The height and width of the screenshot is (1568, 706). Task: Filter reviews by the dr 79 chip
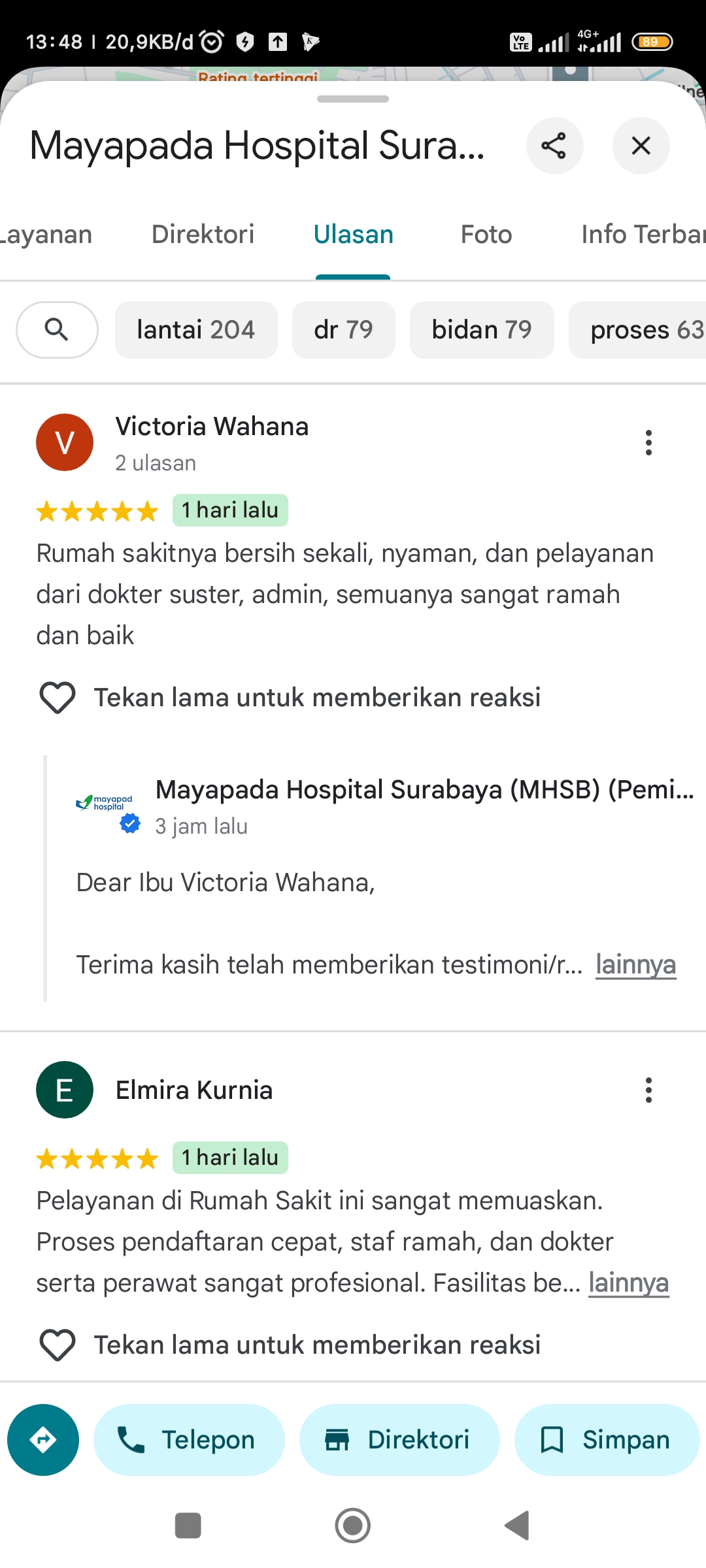pyautogui.click(x=343, y=330)
